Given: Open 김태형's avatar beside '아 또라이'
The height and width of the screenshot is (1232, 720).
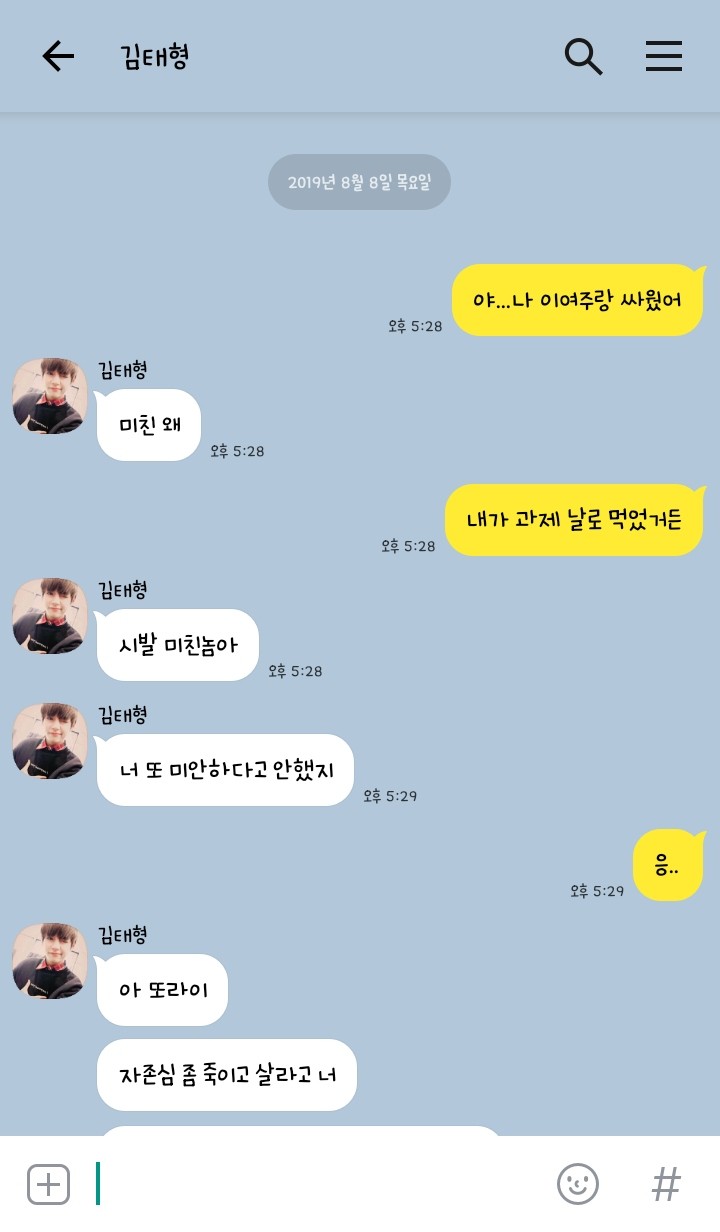Looking at the screenshot, I should click(50, 961).
